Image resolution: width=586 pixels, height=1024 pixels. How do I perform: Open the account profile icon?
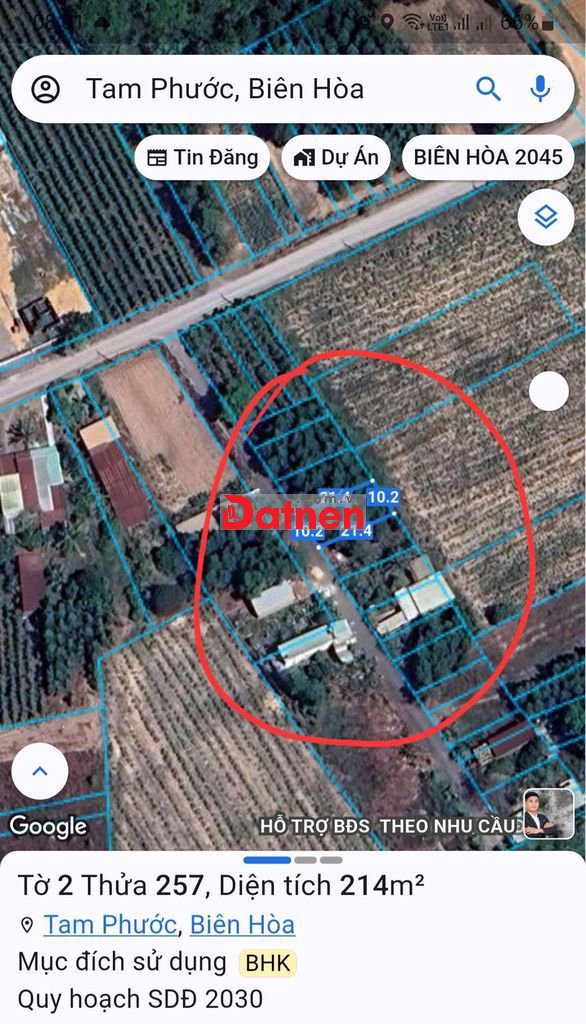46,89
